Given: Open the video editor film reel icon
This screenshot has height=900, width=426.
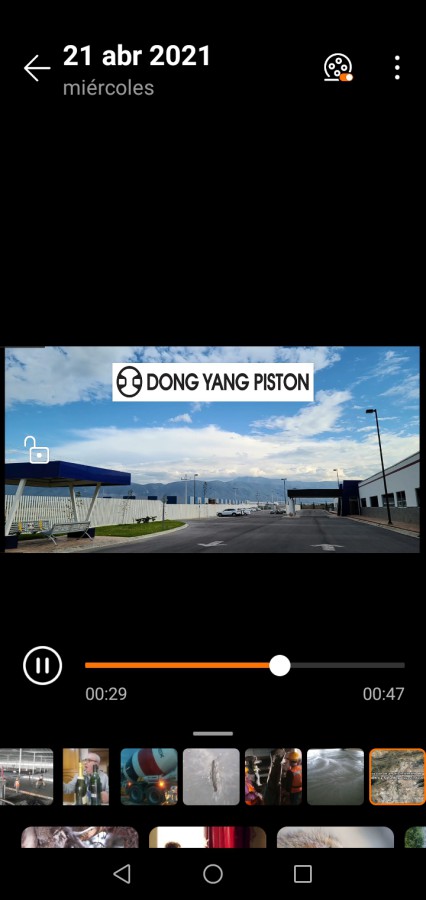Looking at the screenshot, I should pyautogui.click(x=338, y=68).
